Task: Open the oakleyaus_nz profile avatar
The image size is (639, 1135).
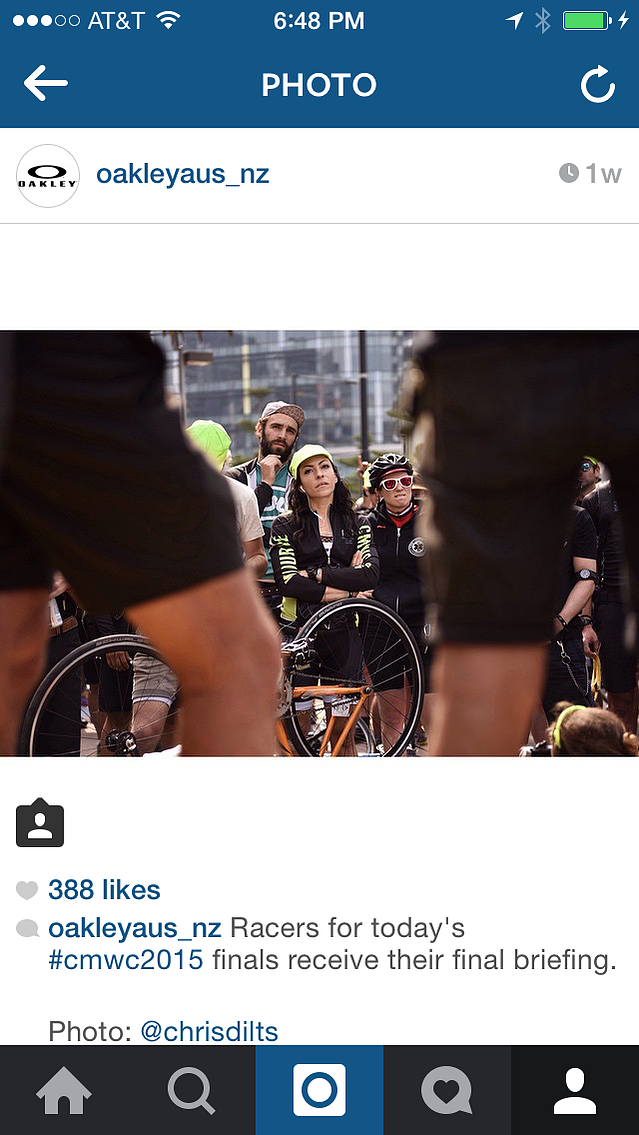Action: (x=48, y=176)
